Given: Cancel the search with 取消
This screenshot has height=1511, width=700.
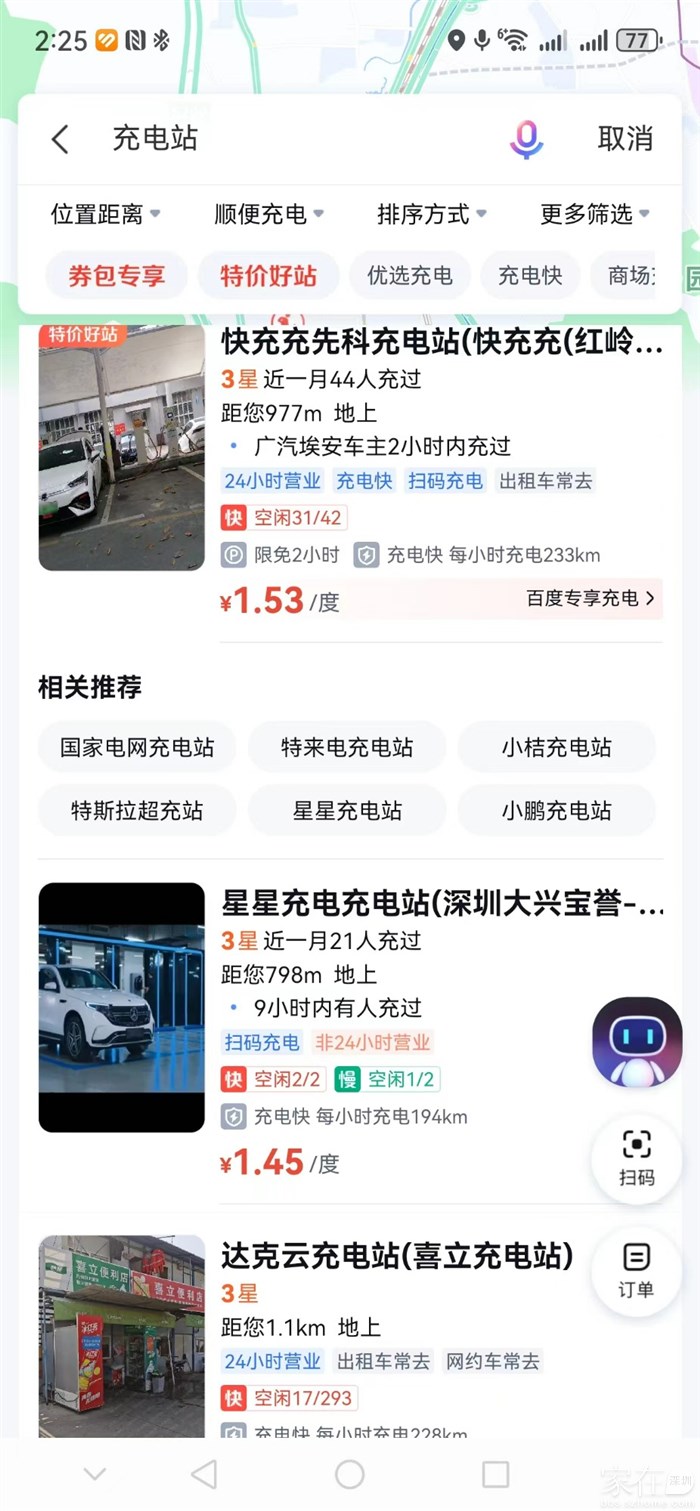Looking at the screenshot, I should [x=625, y=139].
